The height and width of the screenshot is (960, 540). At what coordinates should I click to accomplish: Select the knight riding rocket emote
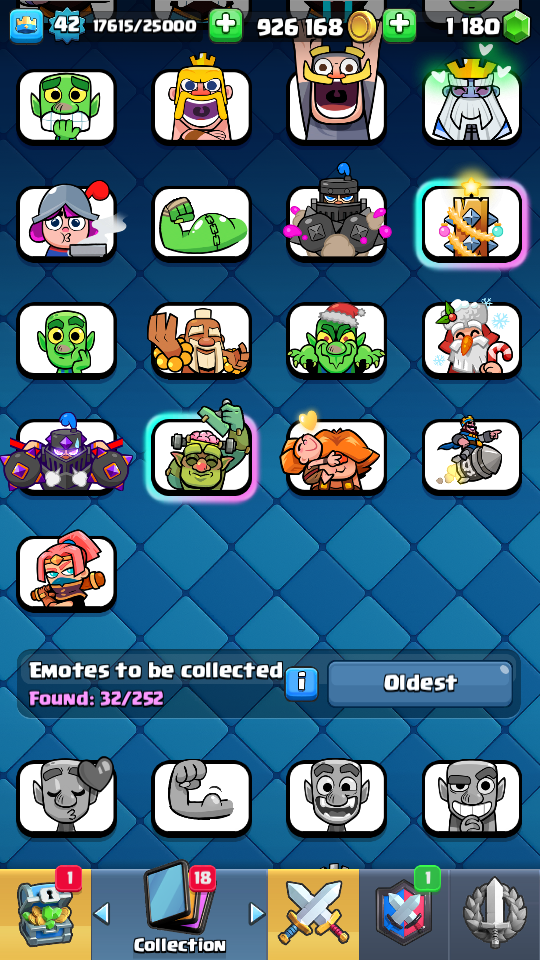[472, 456]
